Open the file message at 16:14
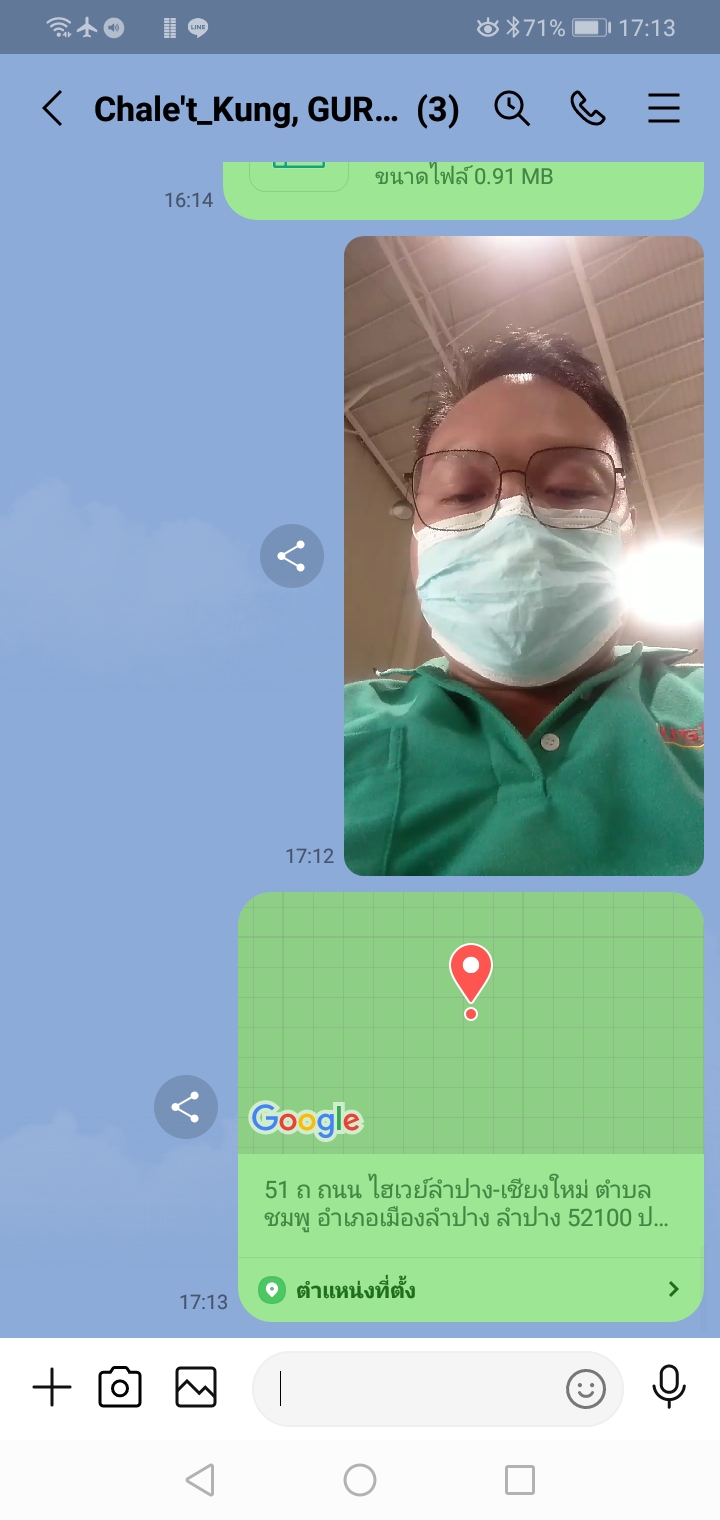Viewport: 720px width, 1520px height. tap(464, 185)
